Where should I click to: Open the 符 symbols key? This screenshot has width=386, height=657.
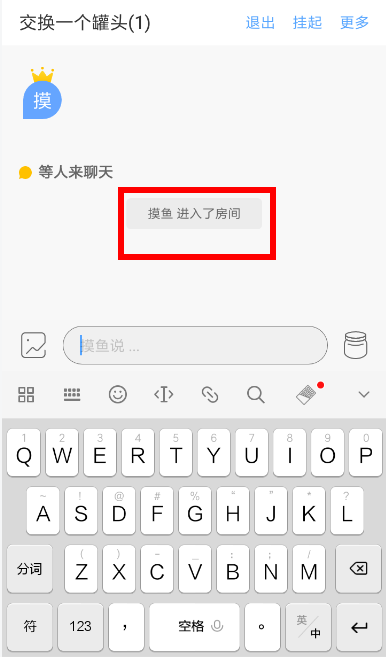coord(30,627)
